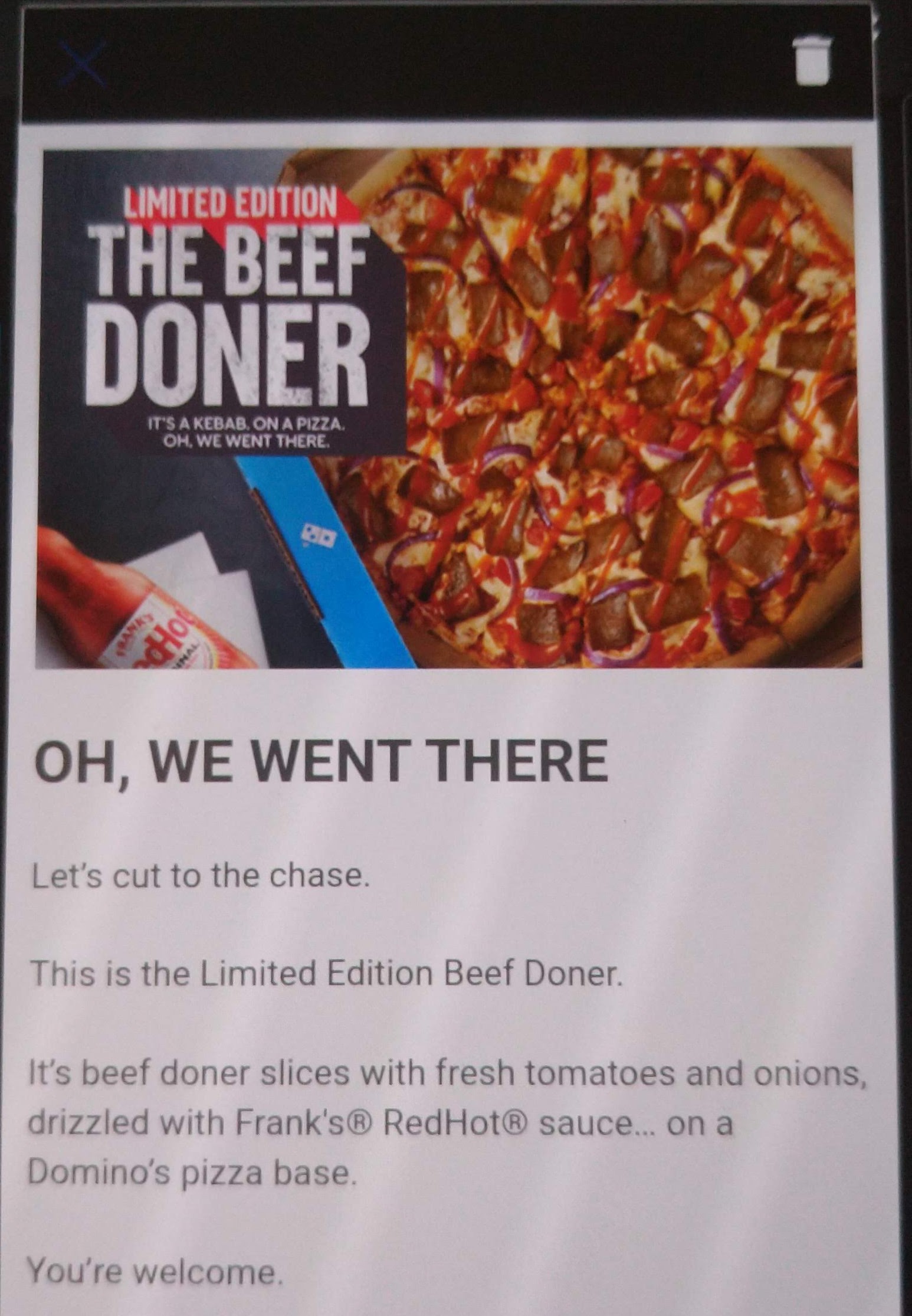The width and height of the screenshot is (912, 1316).
Task: Close the message with the X icon
Action: [x=84, y=64]
